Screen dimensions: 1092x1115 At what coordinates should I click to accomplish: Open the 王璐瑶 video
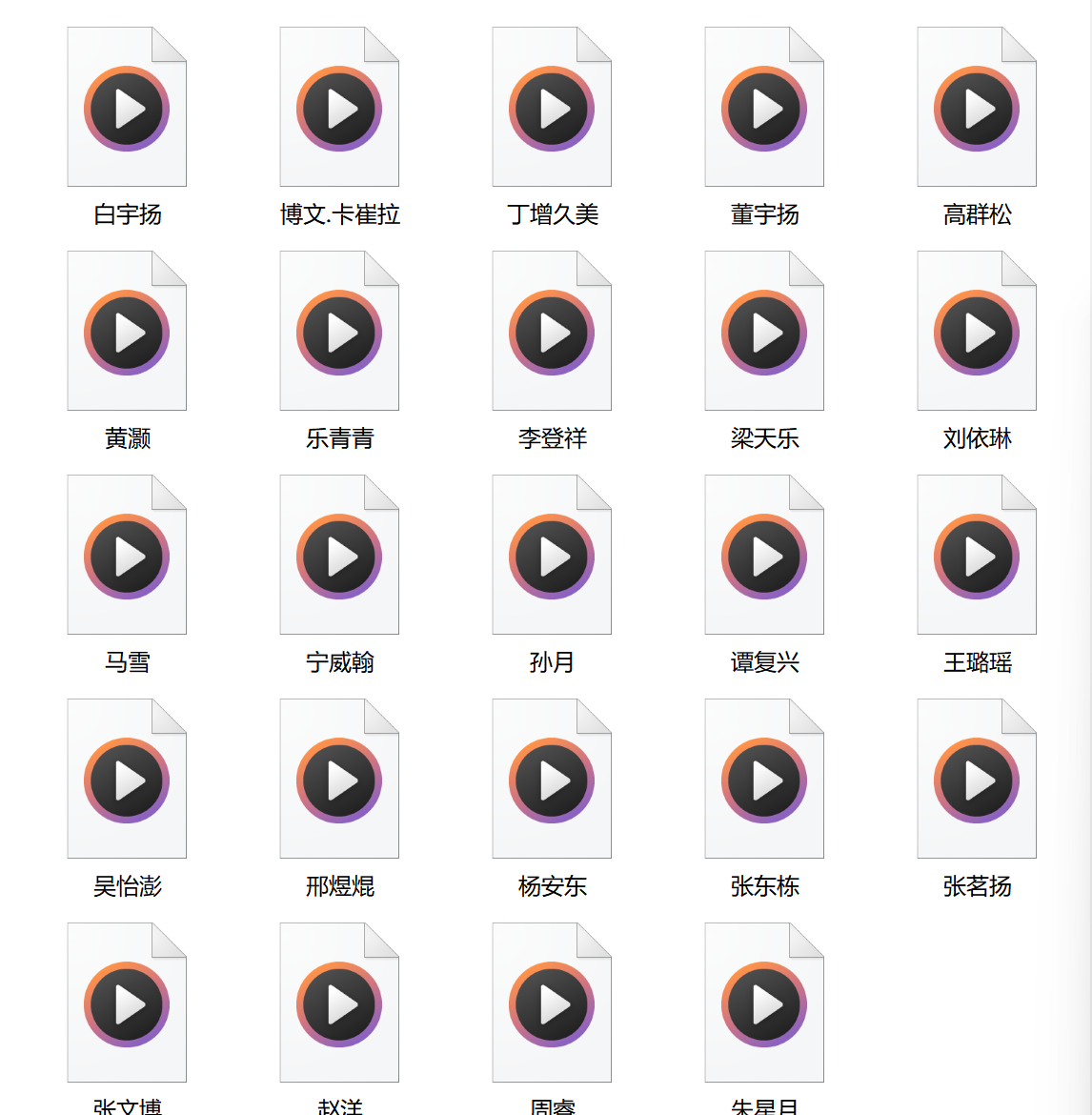(977, 557)
